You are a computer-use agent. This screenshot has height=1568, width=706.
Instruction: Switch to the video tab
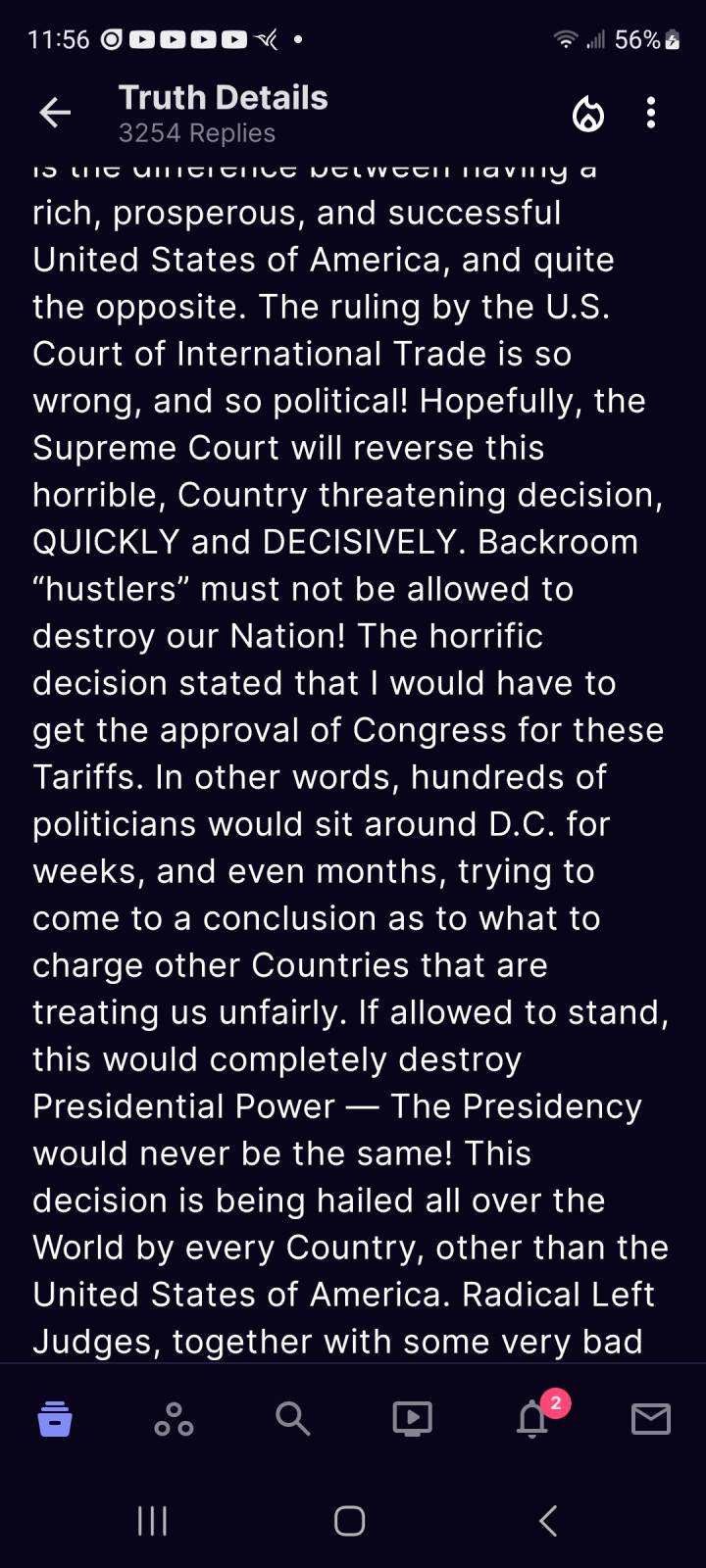(412, 1418)
